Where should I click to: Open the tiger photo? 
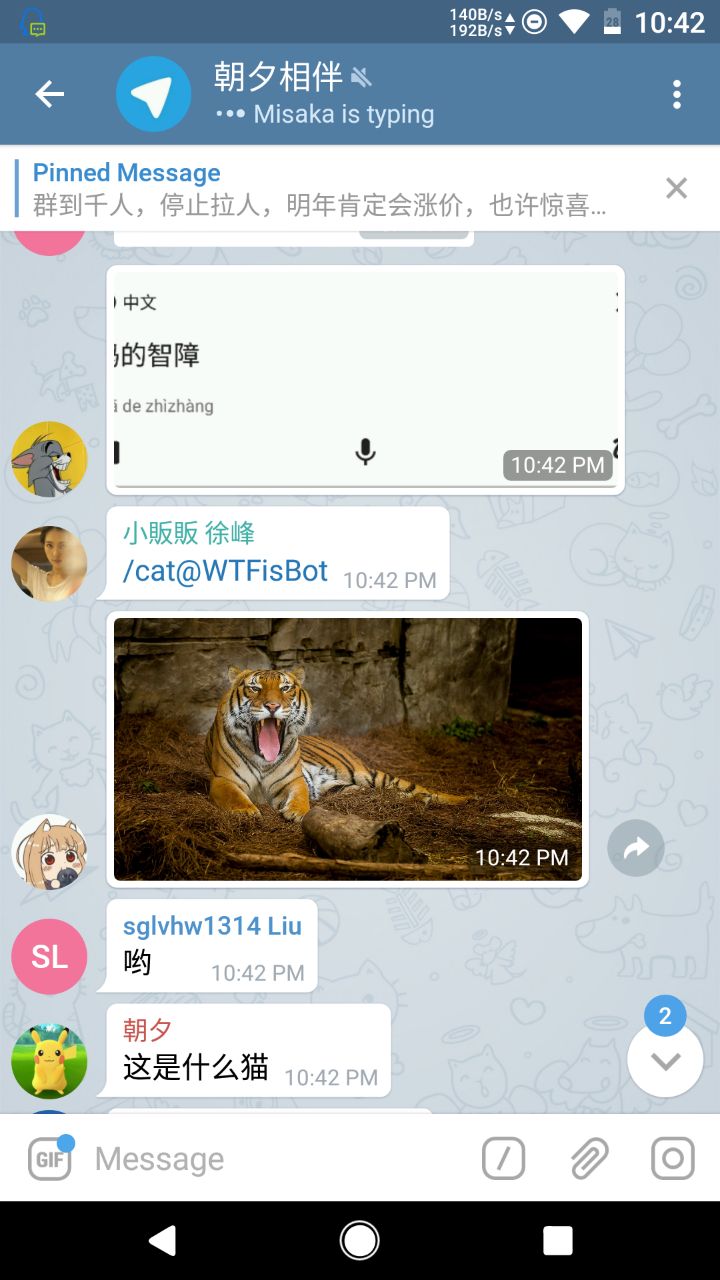tap(347, 749)
